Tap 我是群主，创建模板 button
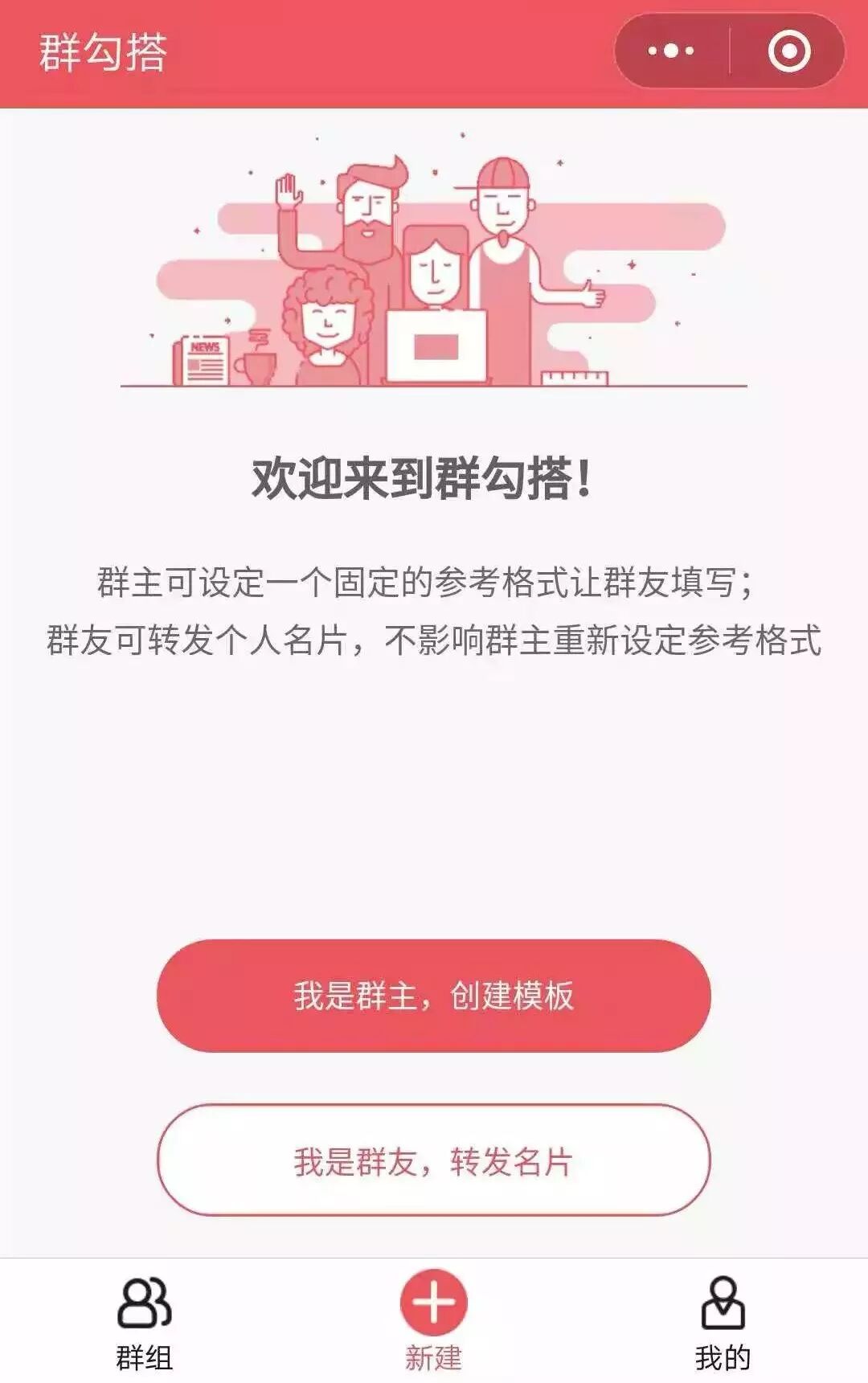 (x=433, y=996)
